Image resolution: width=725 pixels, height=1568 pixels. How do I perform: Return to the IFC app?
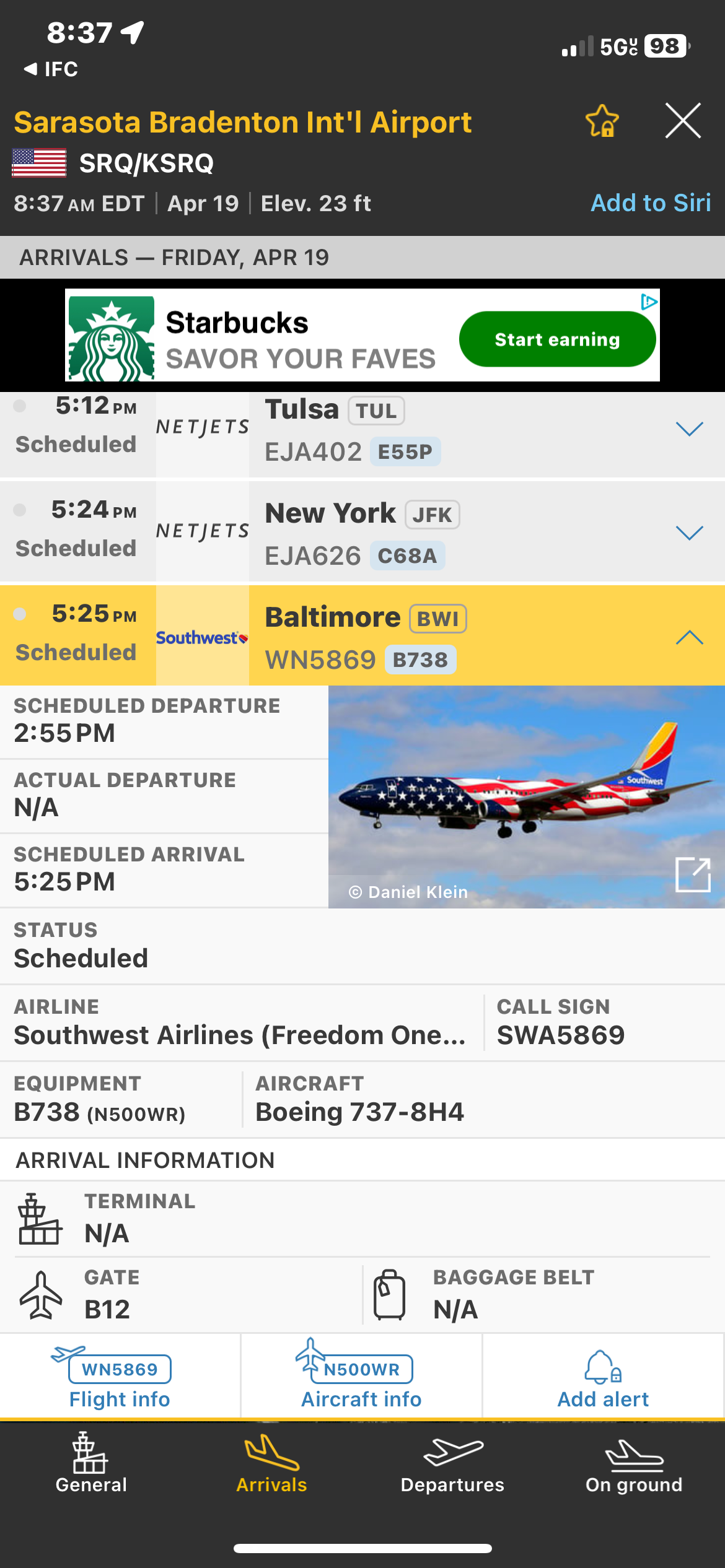(51, 69)
